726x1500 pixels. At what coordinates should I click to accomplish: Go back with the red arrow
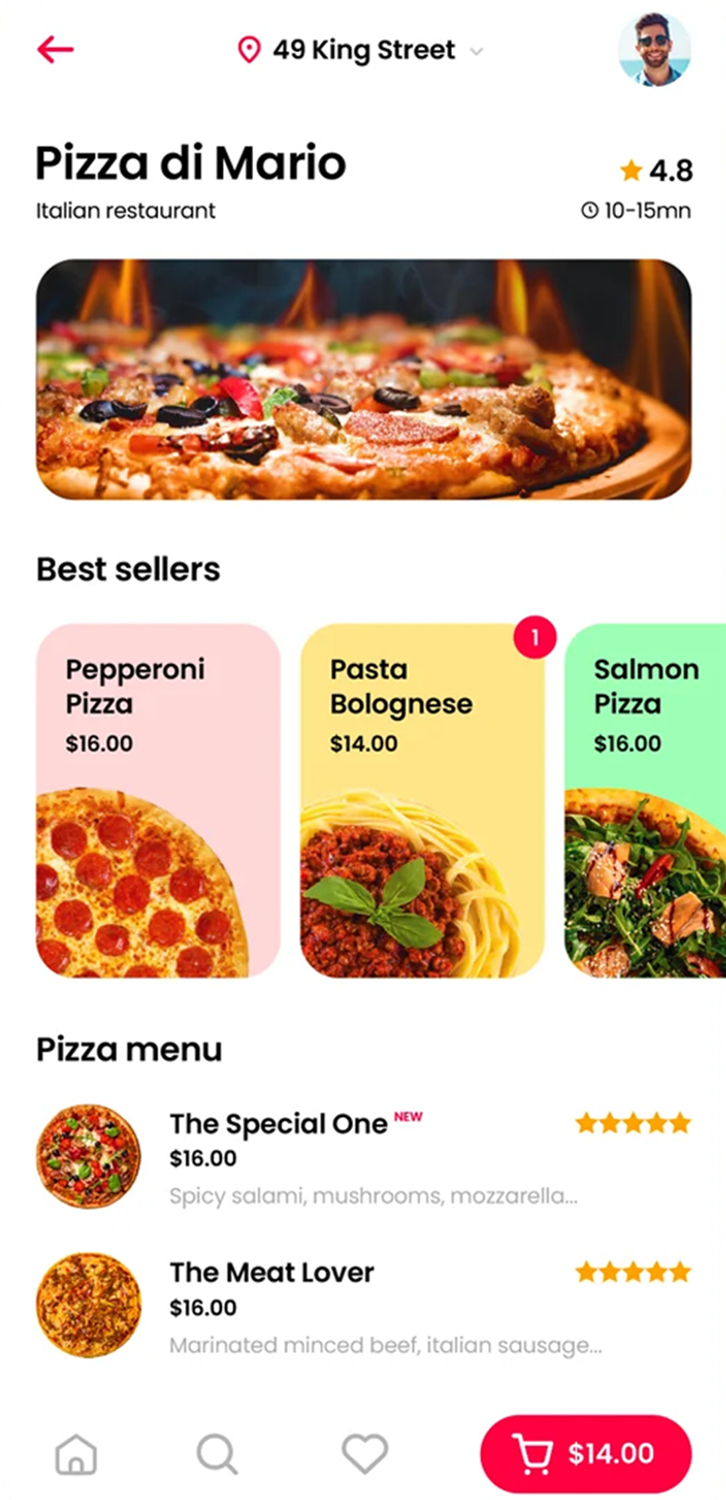click(x=55, y=49)
